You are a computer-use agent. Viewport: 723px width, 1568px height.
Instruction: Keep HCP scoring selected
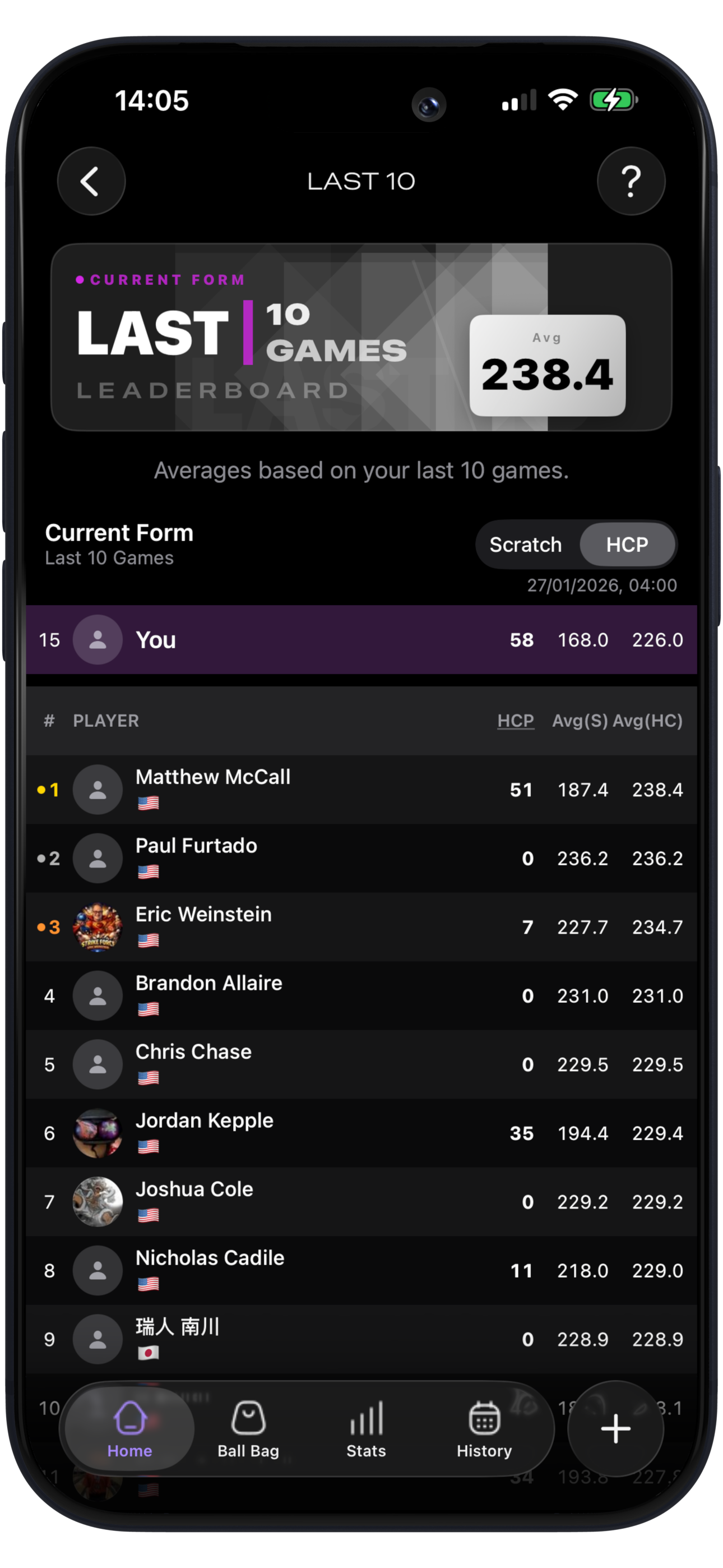[627, 545]
